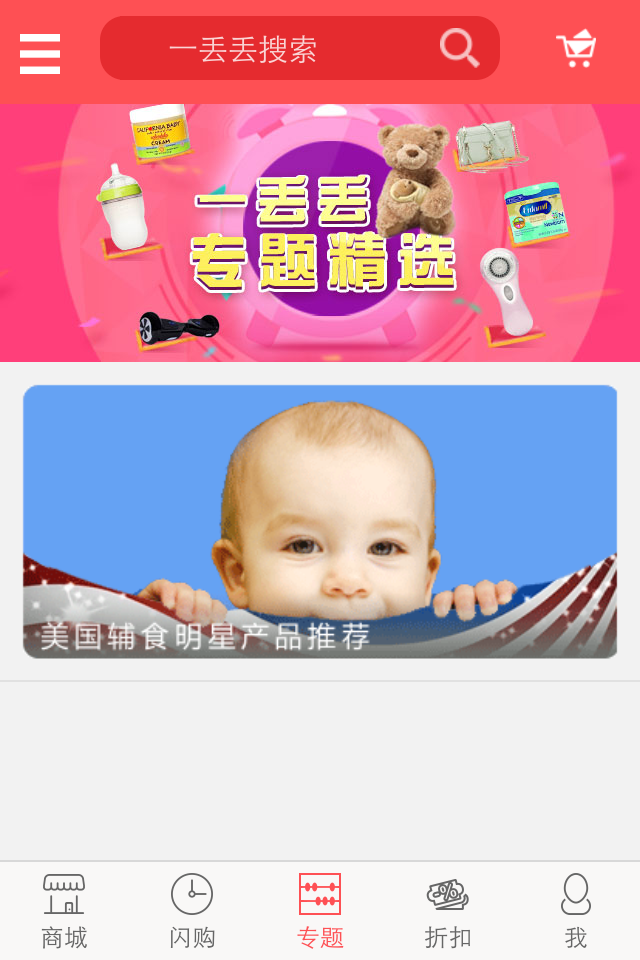The height and width of the screenshot is (960, 640).
Task: Go to the 折扣 tab
Action: [x=448, y=911]
